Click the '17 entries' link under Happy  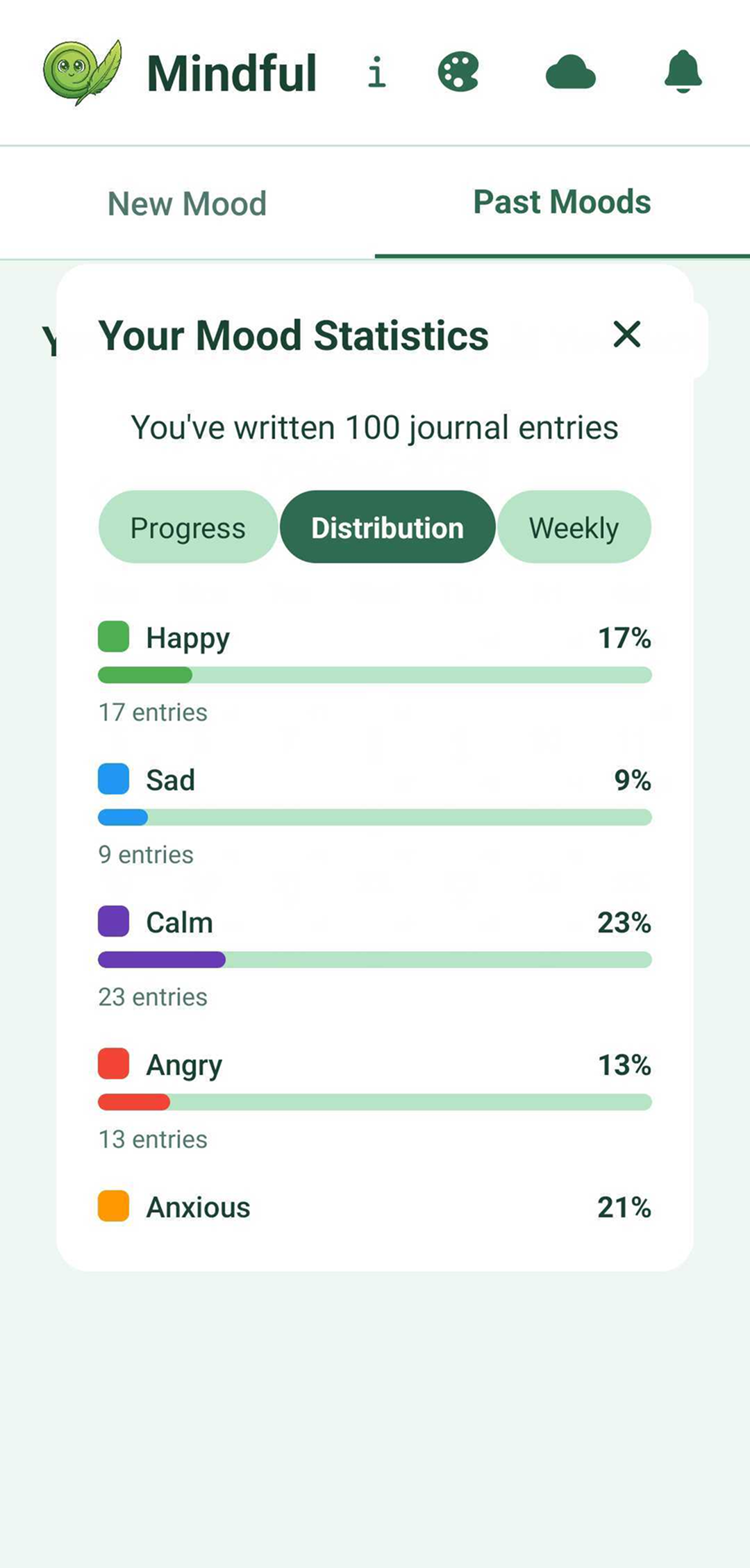(152, 712)
